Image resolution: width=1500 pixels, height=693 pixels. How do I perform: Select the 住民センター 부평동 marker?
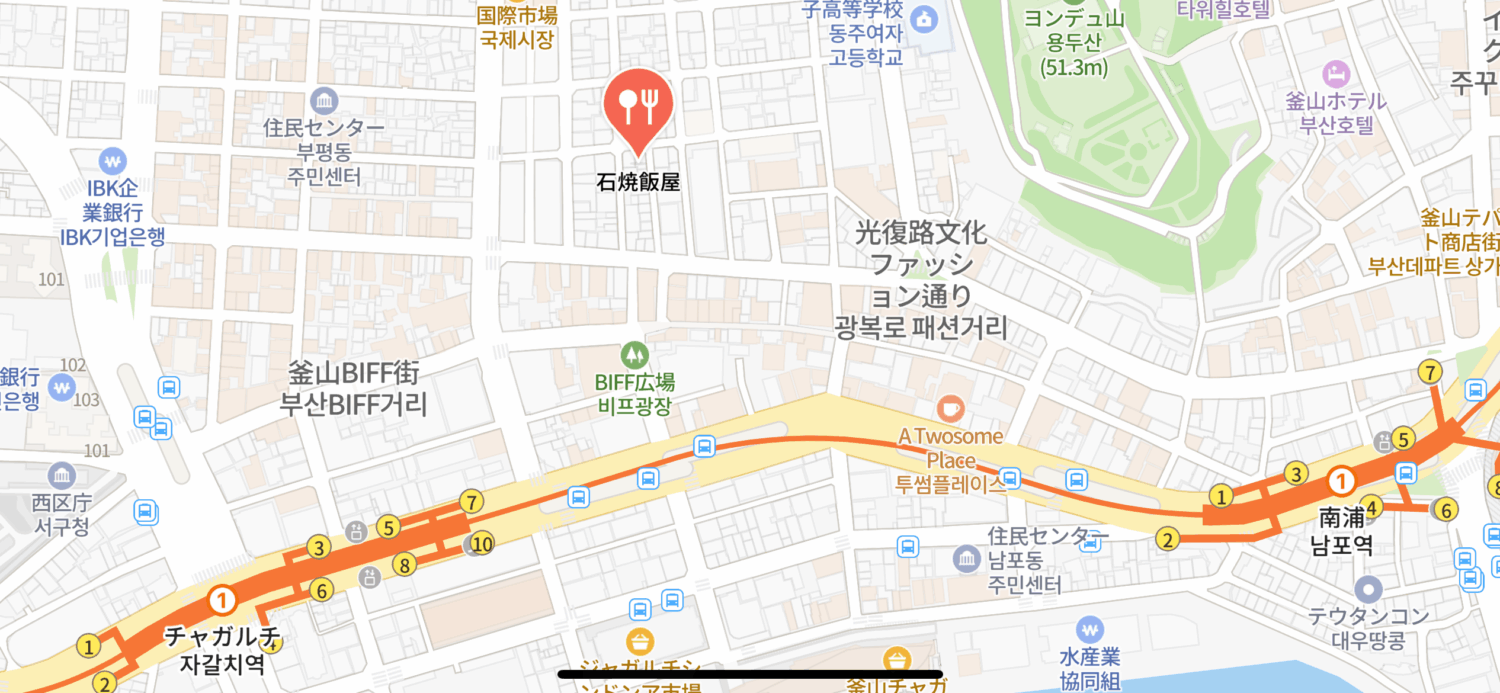coord(323,100)
